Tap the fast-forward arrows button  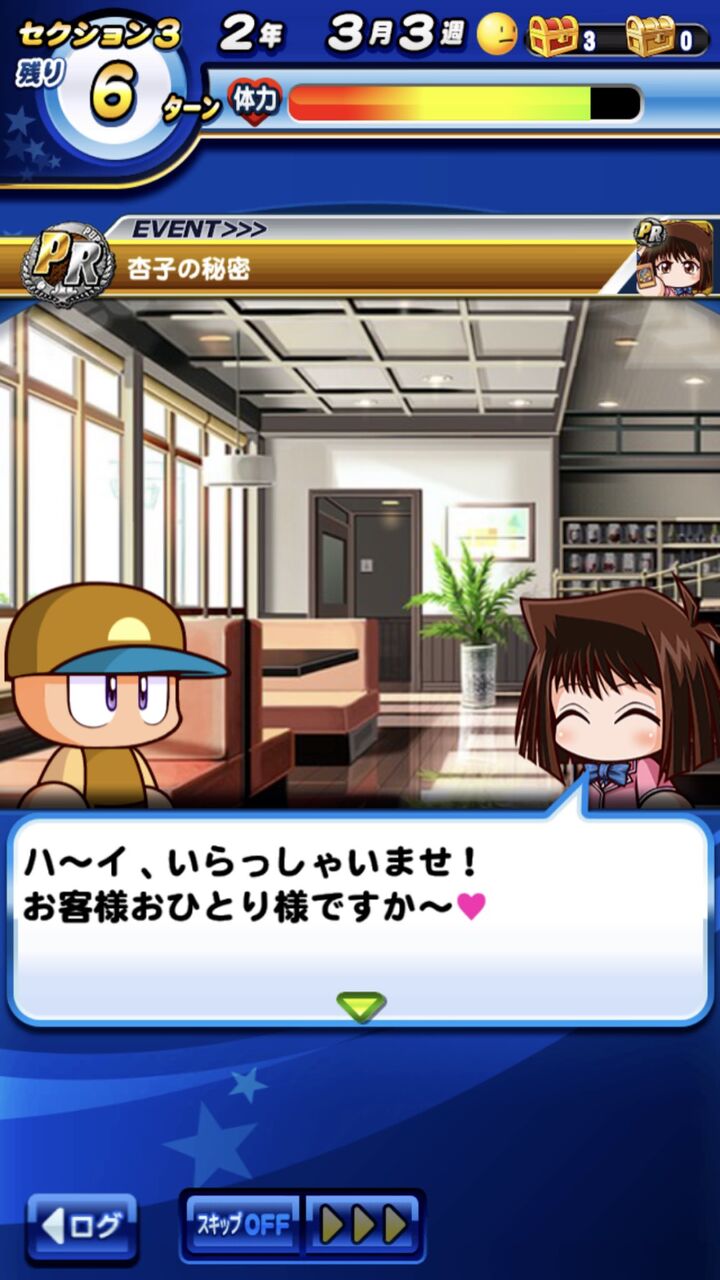364,1225
